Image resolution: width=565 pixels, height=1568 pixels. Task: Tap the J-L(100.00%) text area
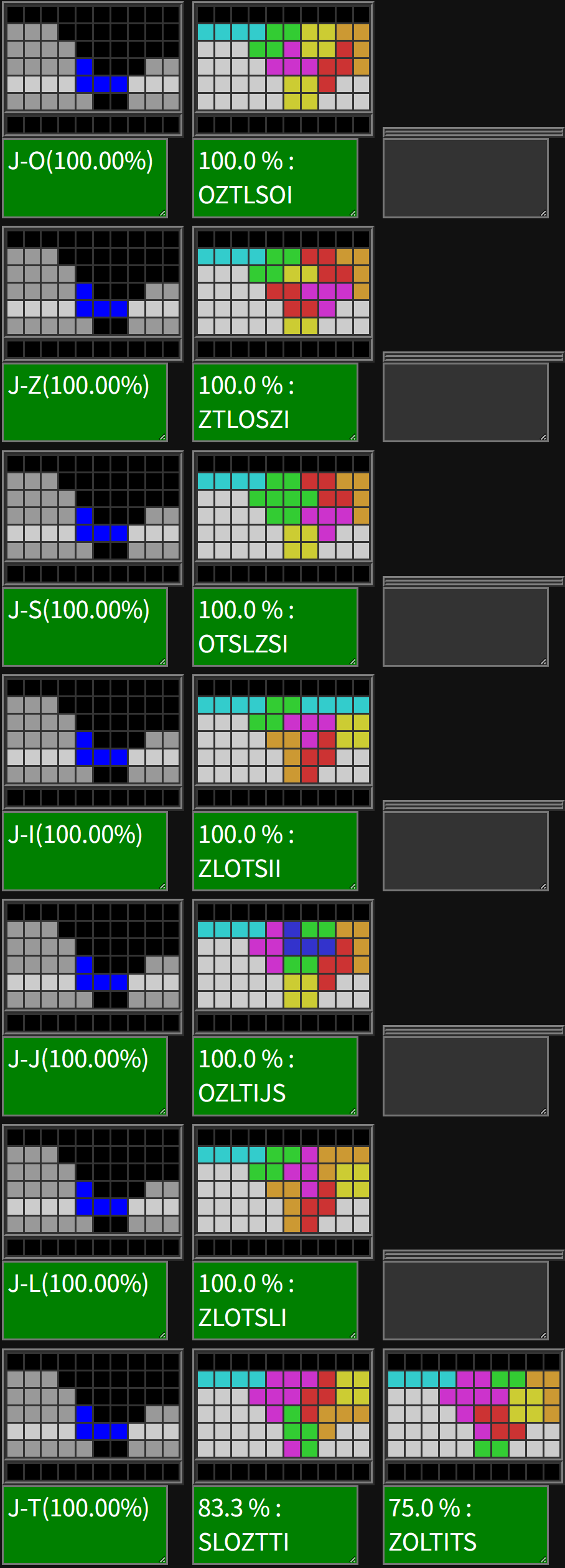pyautogui.click(x=85, y=1301)
